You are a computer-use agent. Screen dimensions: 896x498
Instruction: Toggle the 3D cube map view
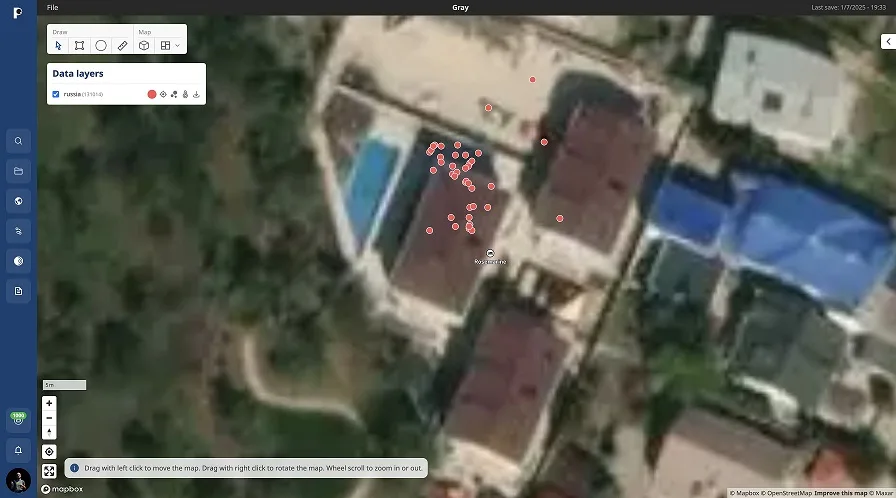pos(144,45)
